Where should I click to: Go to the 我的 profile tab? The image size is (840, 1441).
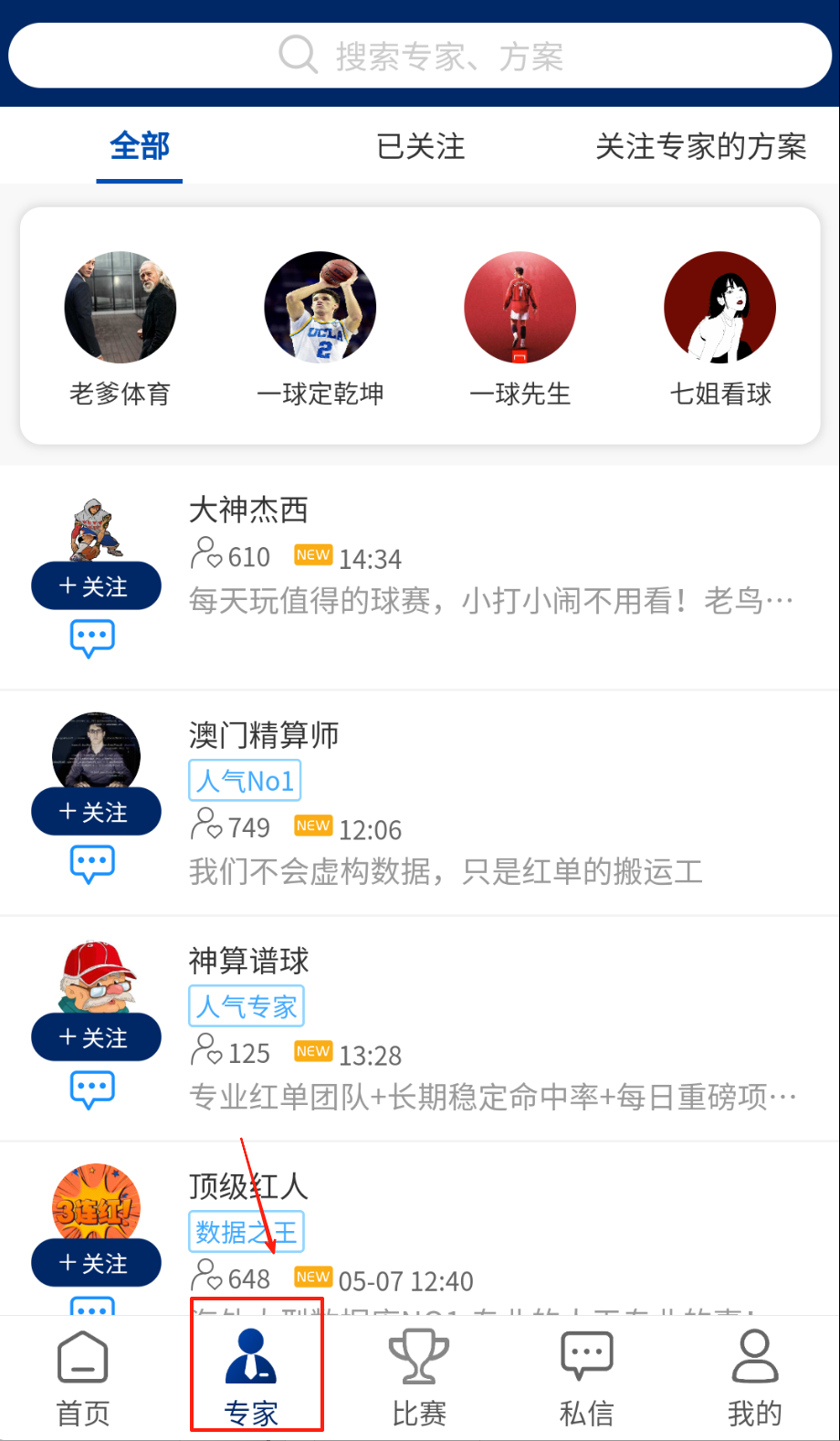(x=754, y=1378)
